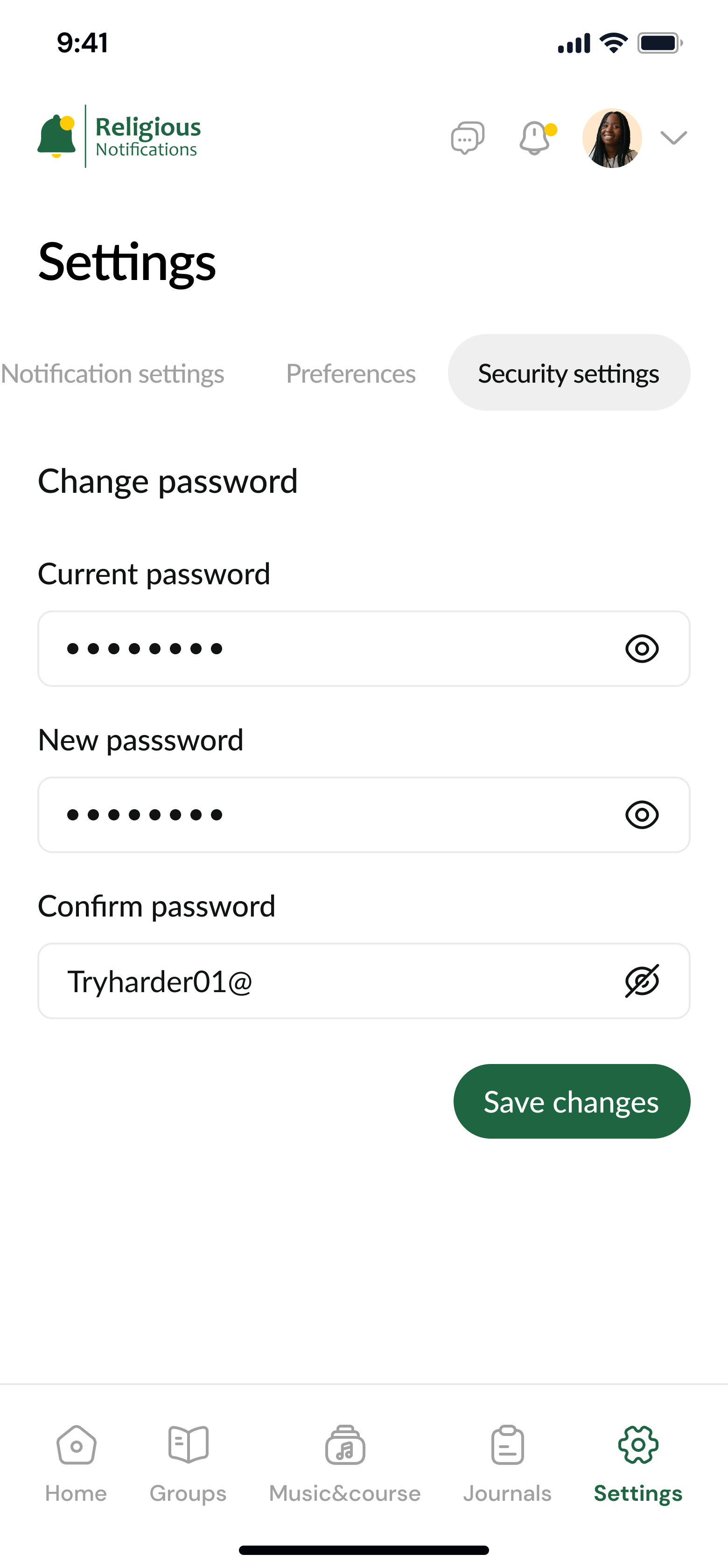728x1568 pixels.
Task: Expand the profile dropdown chevron
Action: click(674, 138)
